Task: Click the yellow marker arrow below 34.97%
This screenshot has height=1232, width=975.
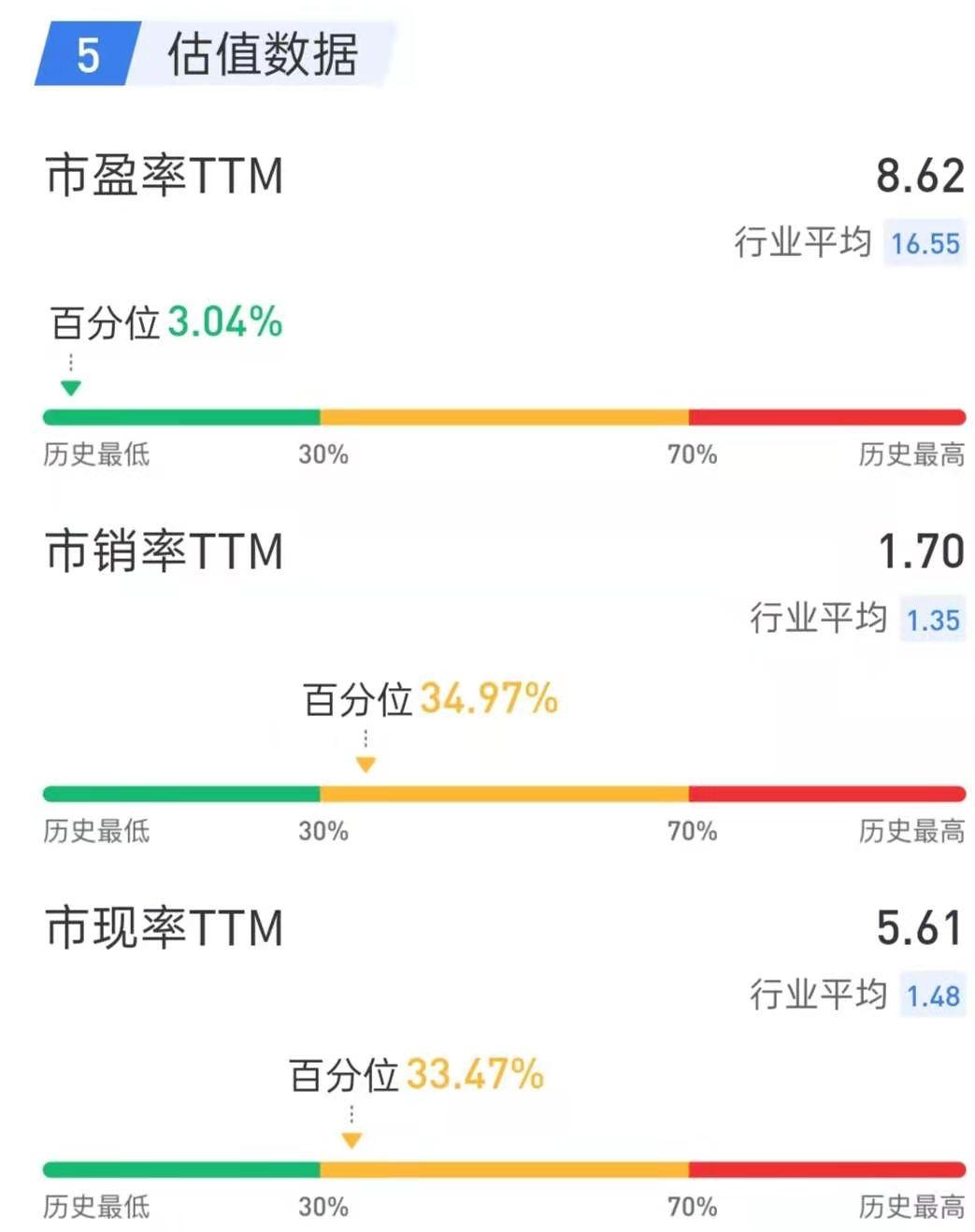Action: pyautogui.click(x=366, y=763)
